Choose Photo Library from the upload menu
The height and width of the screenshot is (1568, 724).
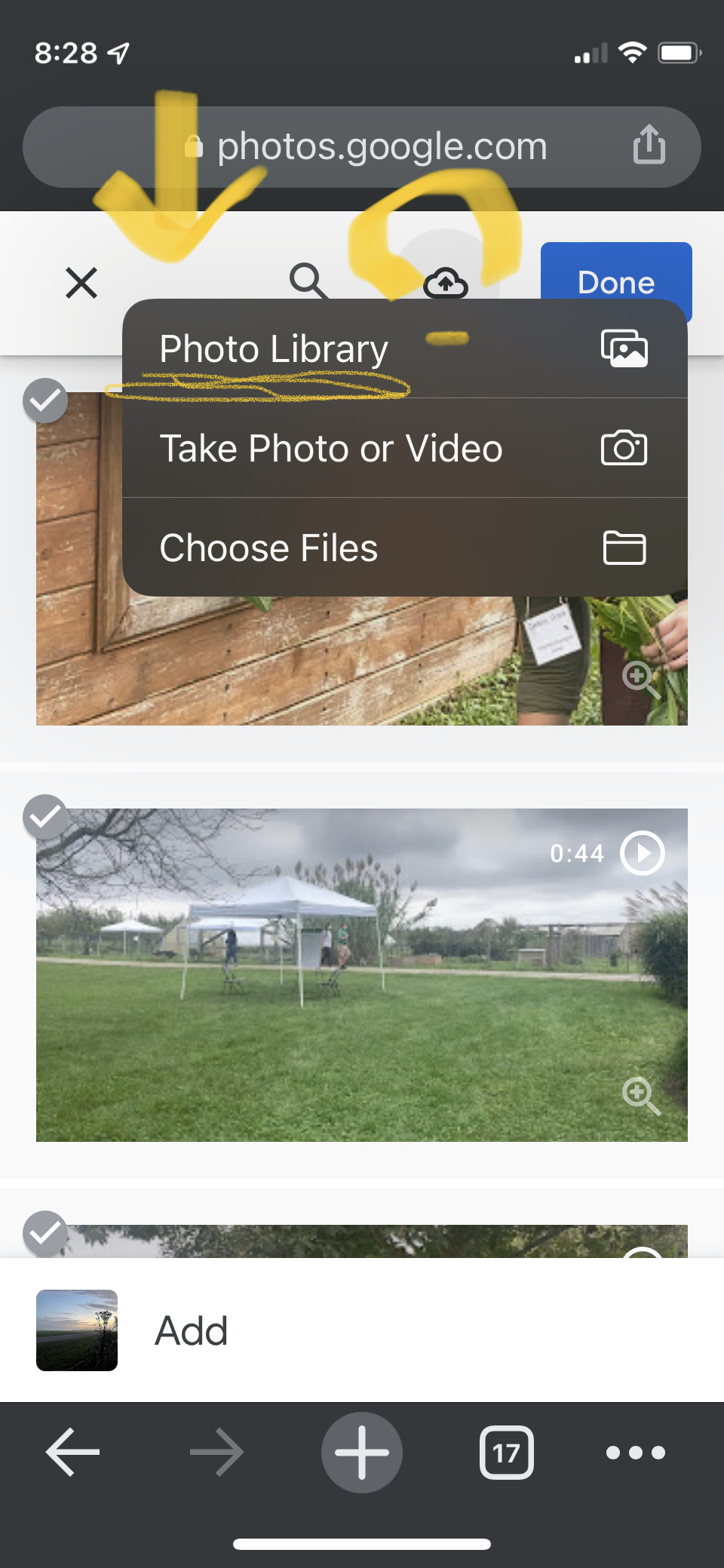click(x=404, y=349)
